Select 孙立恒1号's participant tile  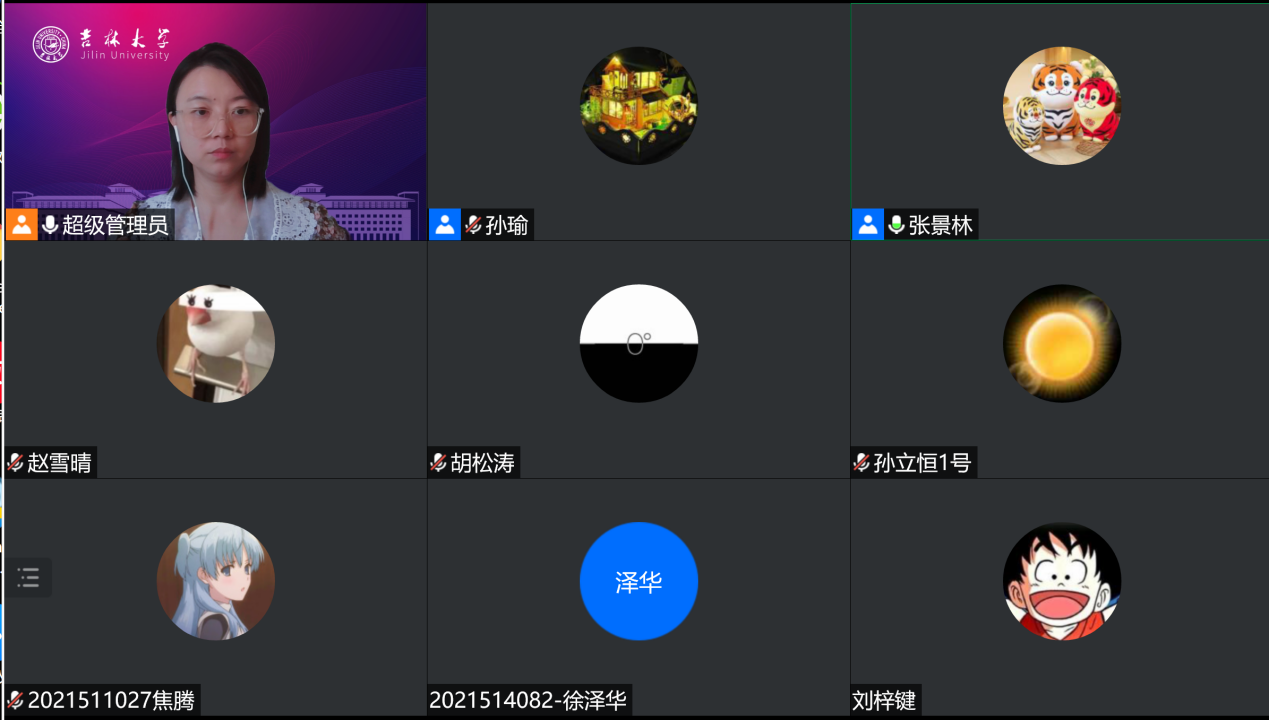tap(1060, 360)
